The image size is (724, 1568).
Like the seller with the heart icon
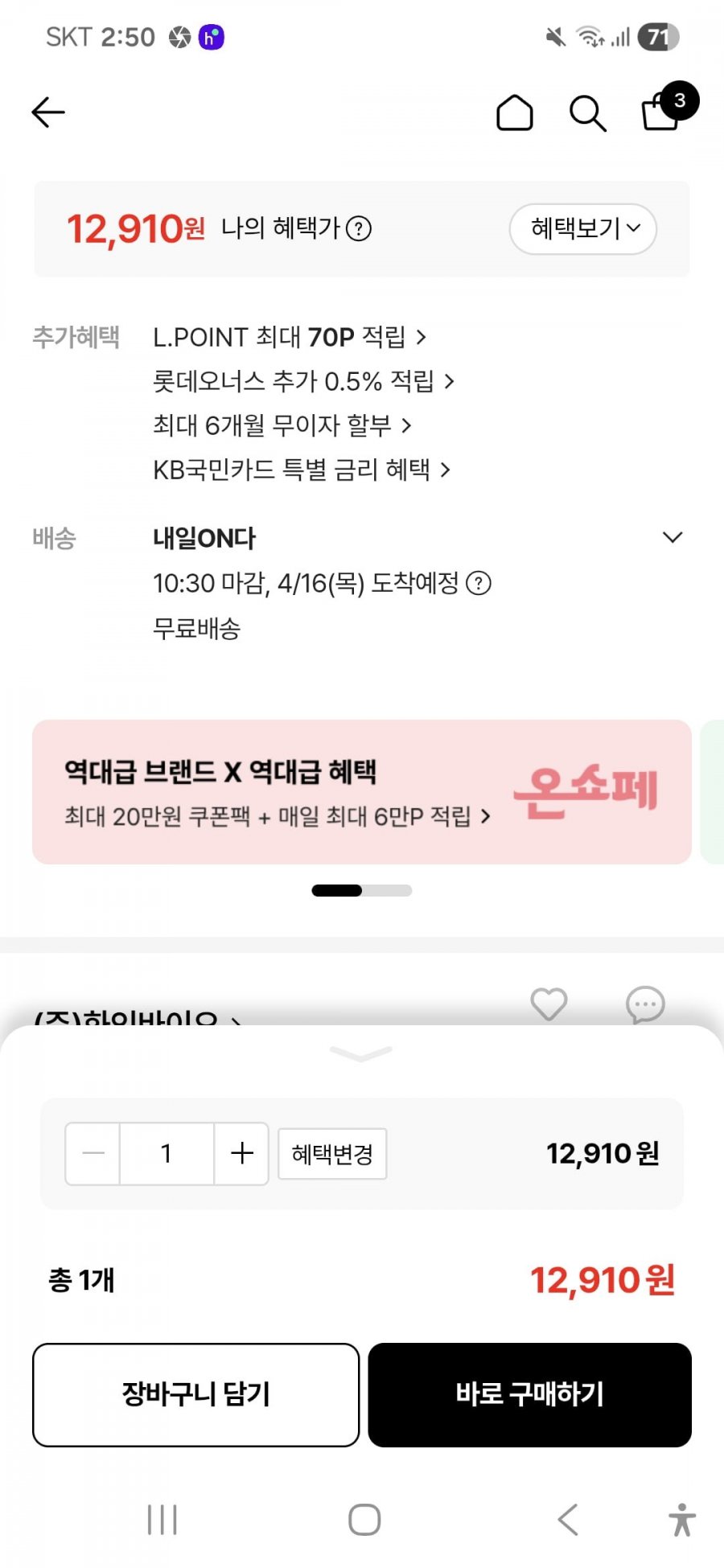(x=549, y=1004)
